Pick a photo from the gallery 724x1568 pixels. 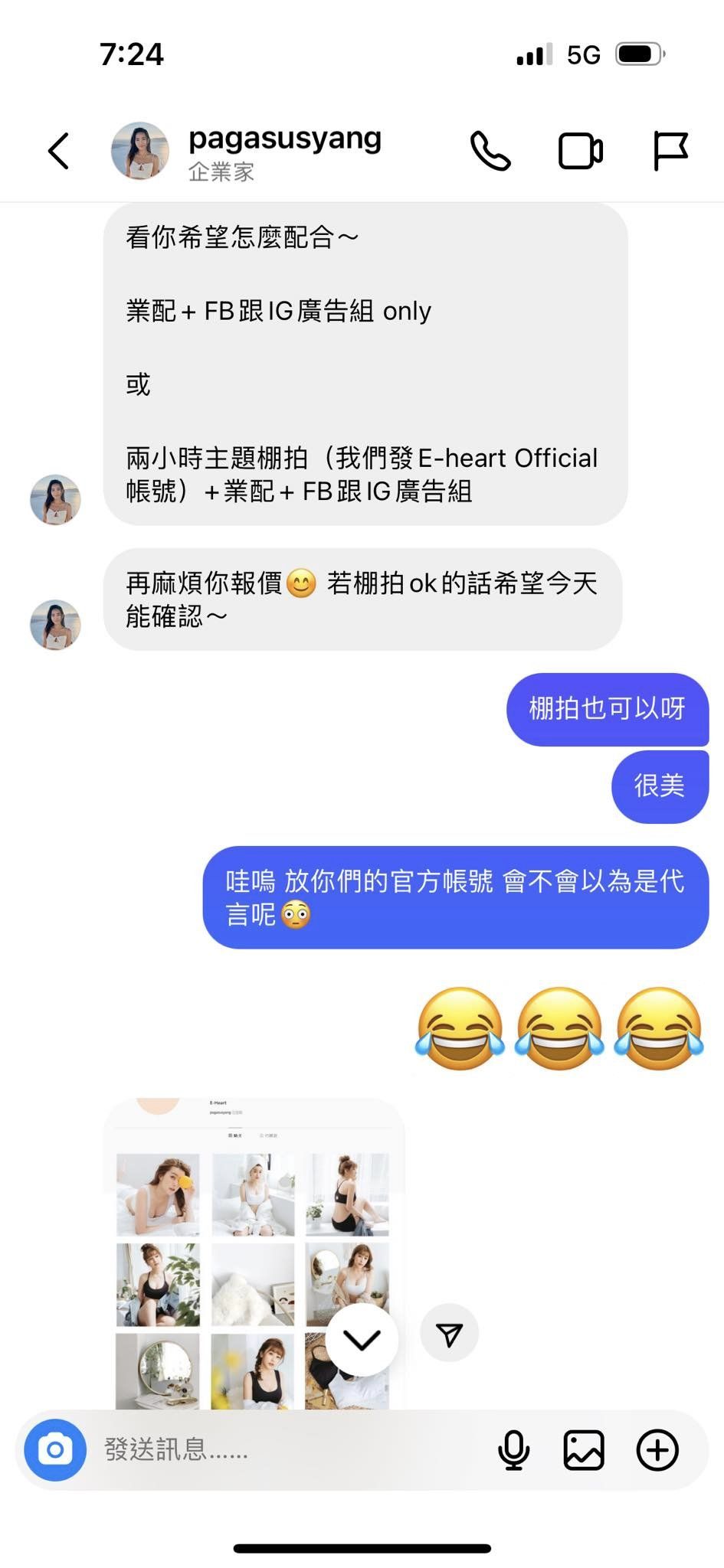(584, 1449)
